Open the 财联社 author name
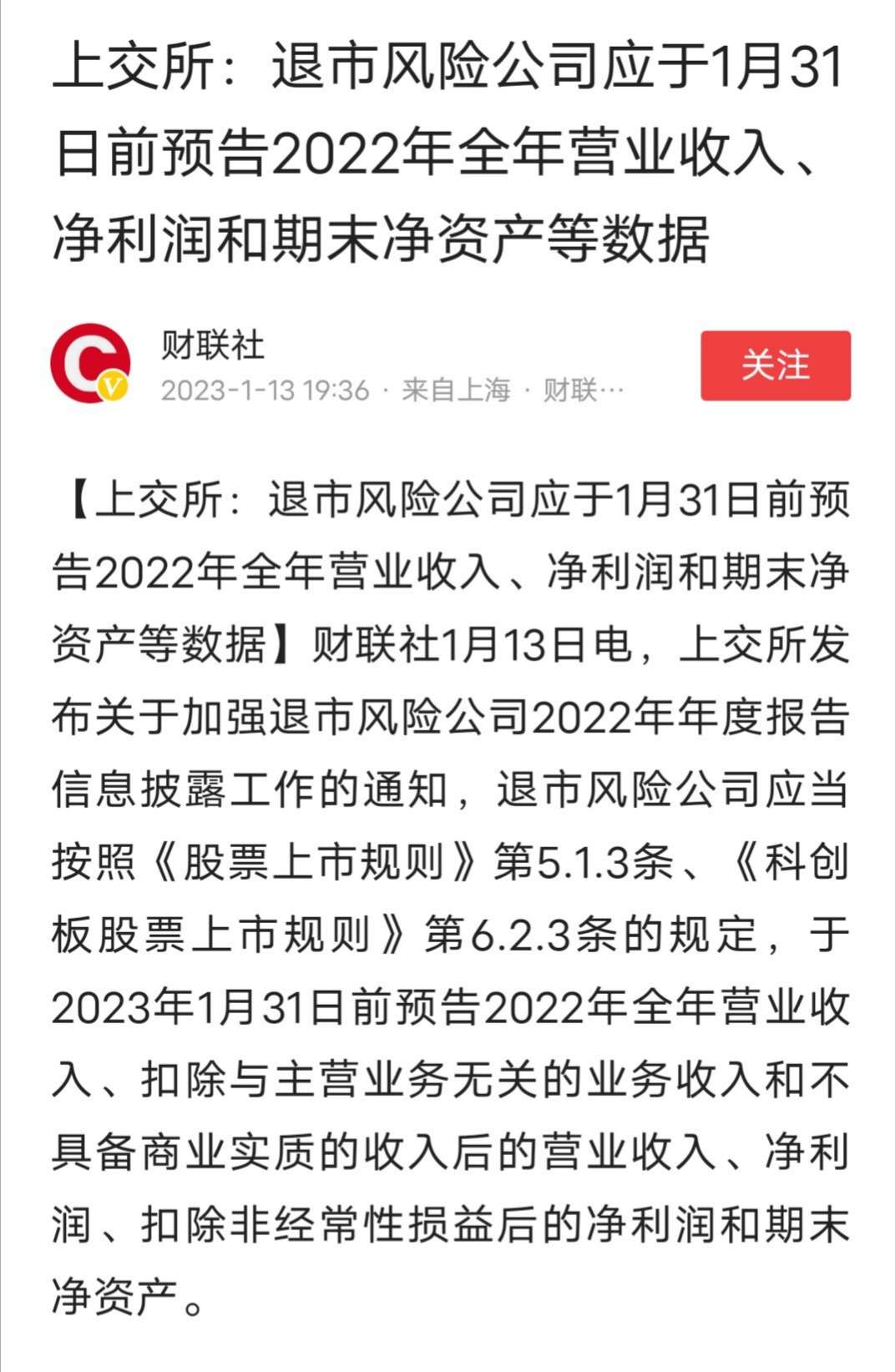The image size is (895, 1372). 212,345
